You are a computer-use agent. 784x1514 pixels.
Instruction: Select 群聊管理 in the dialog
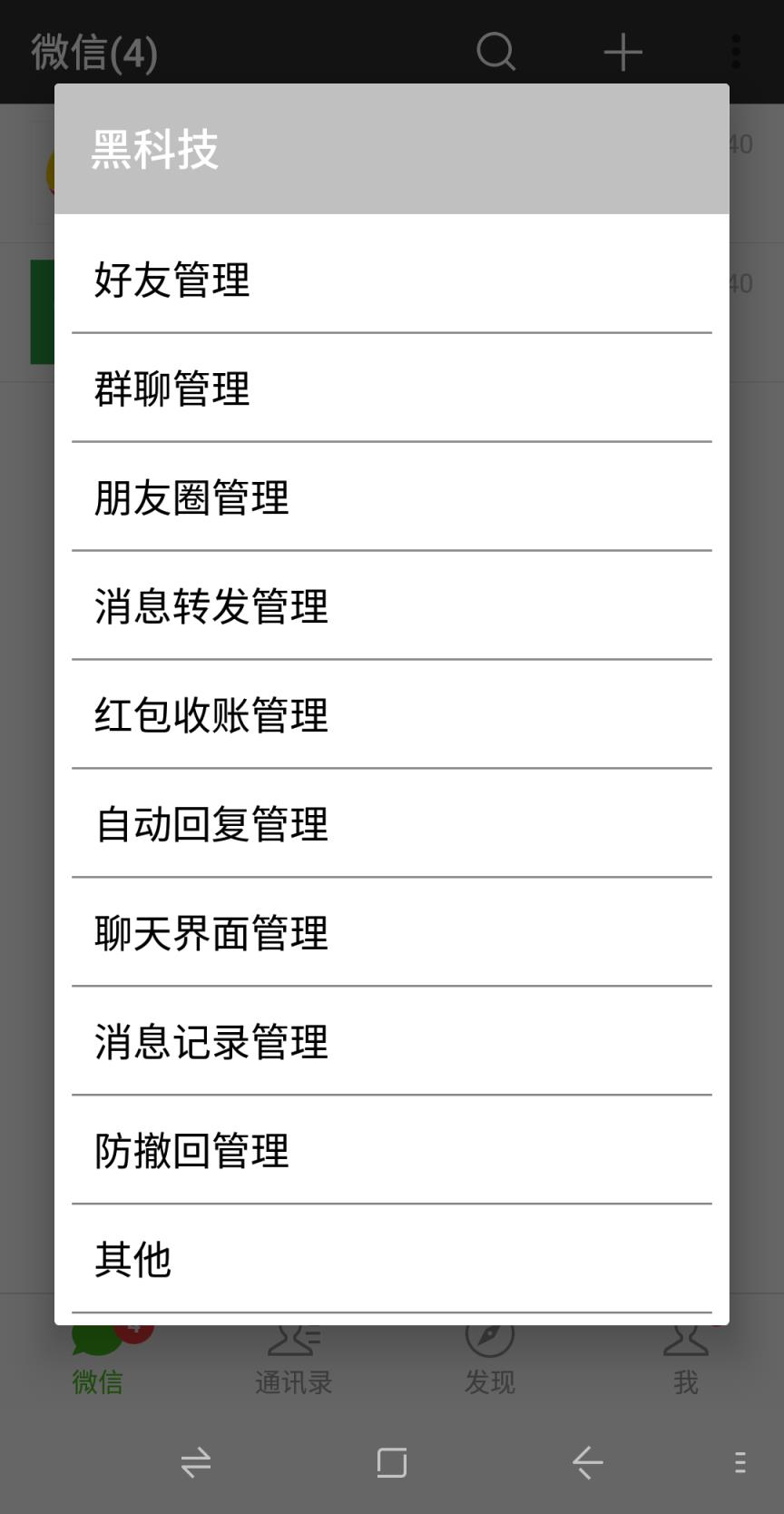[x=391, y=388]
